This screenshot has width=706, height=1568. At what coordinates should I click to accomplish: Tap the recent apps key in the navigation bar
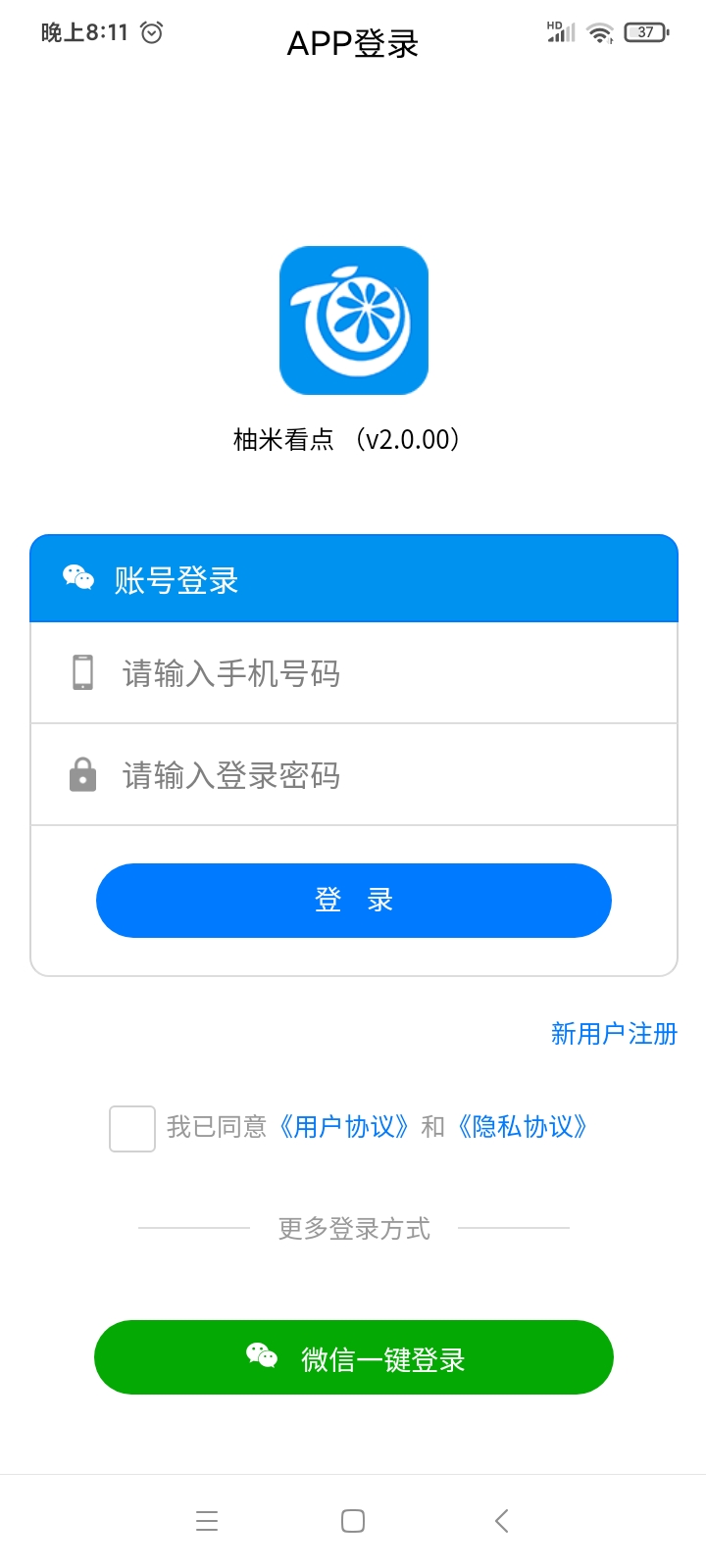point(207,1520)
